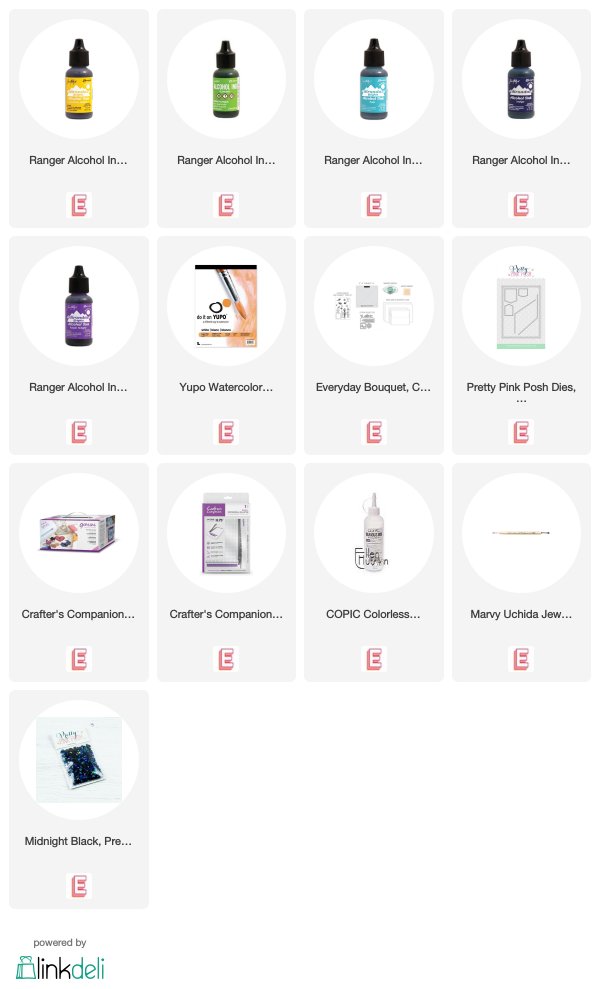The image size is (600, 989).
Task: Select the purple Ranger Alcohol Ink card
Action: click(x=79, y=345)
